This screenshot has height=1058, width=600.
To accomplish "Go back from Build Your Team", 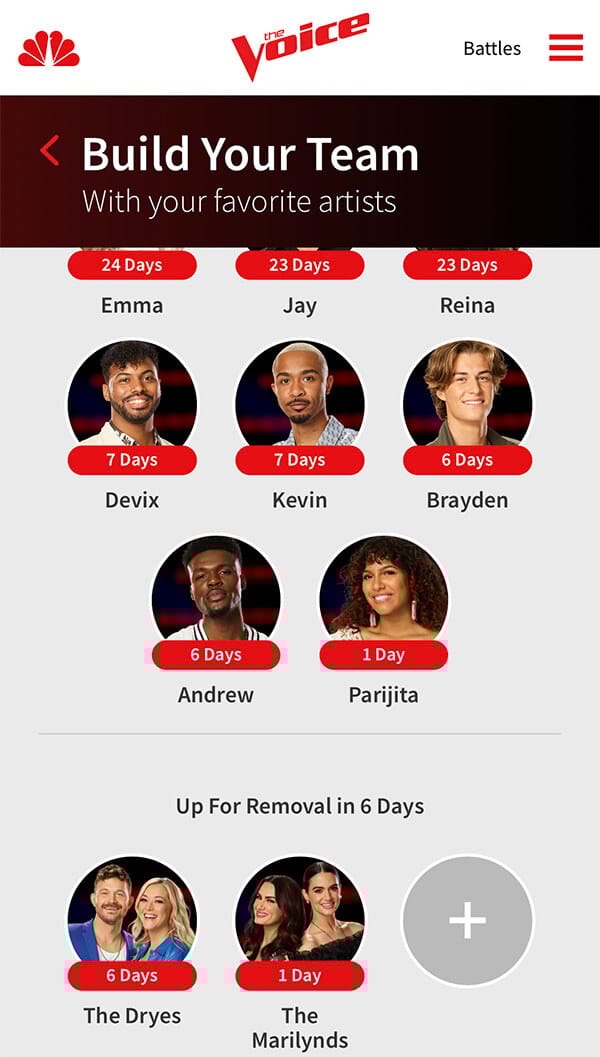I will (50, 152).
